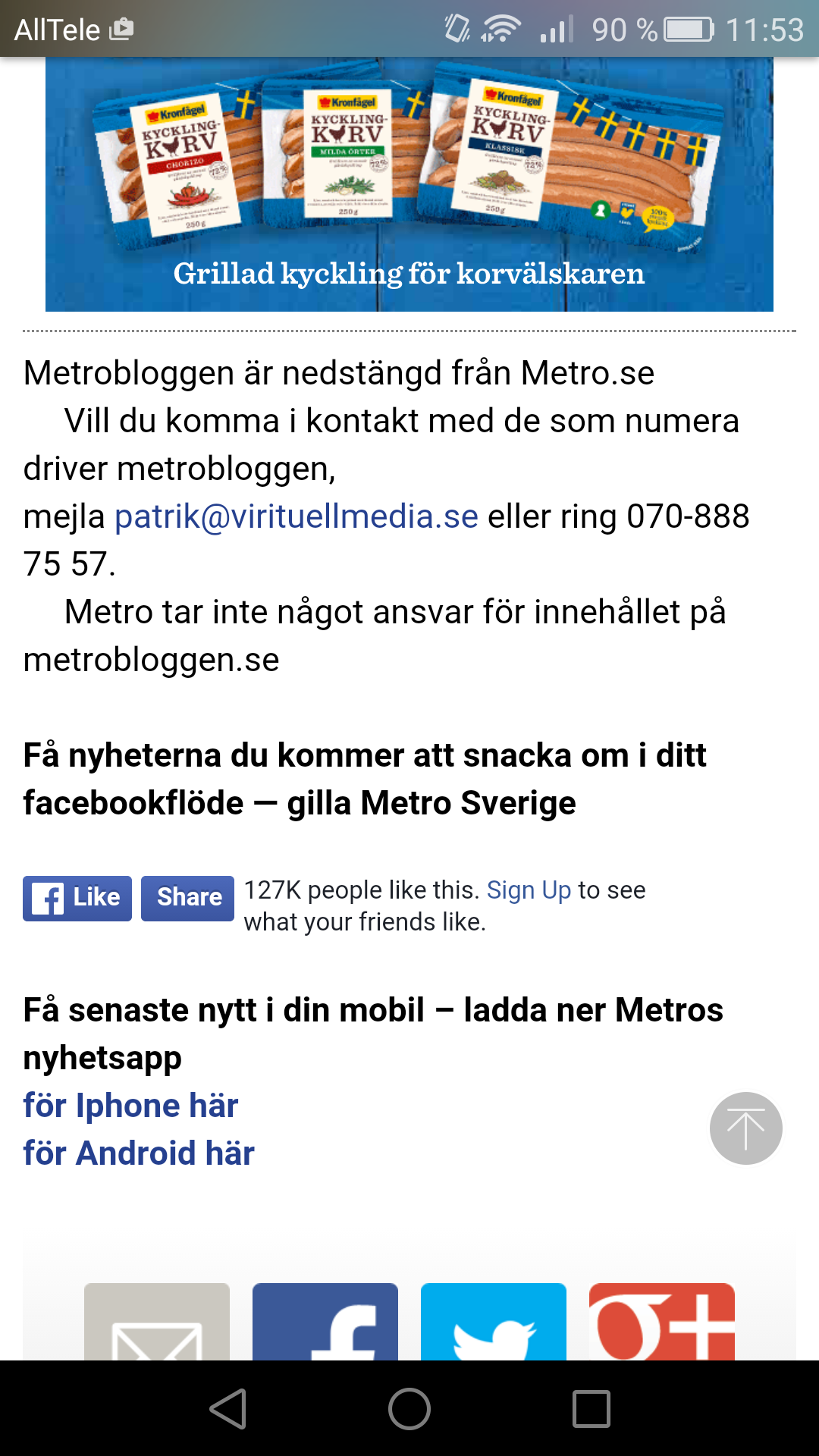The width and height of the screenshot is (819, 1456).
Task: Open the 'för Android här' app link
Action: (139, 1153)
